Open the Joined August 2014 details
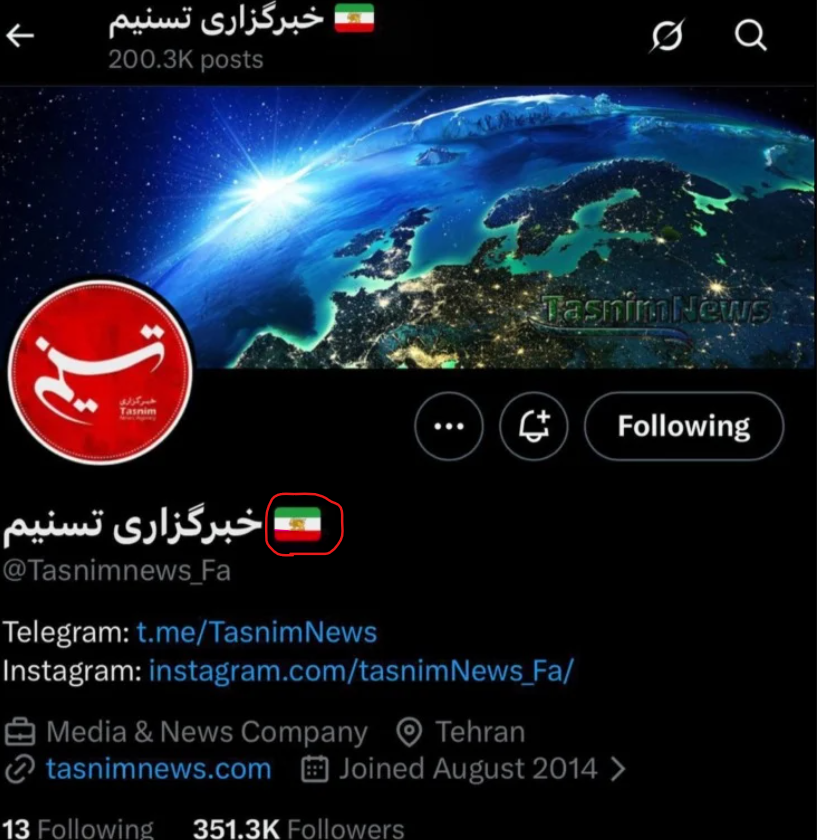Screen dimensions: 817x840 click(466, 768)
